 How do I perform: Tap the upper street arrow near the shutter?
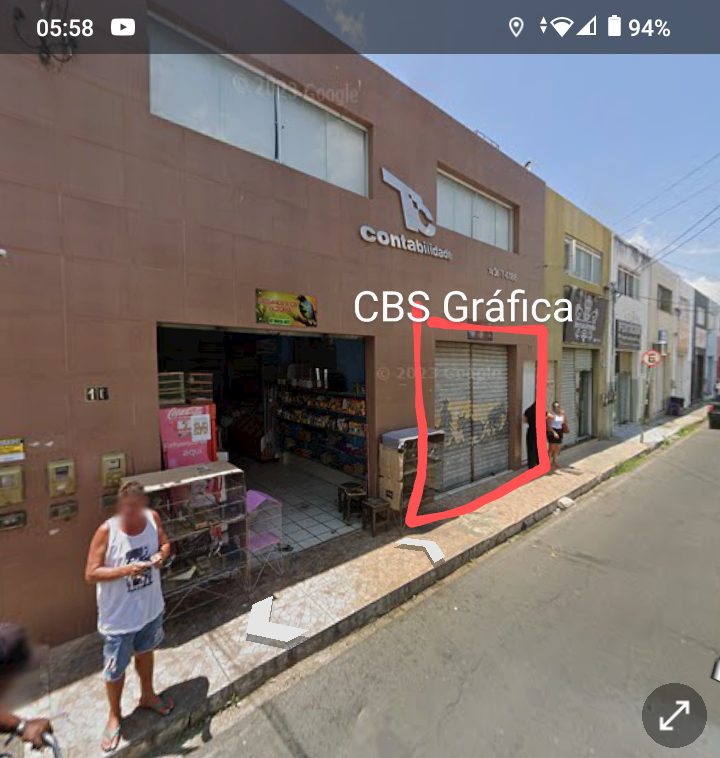click(x=421, y=549)
